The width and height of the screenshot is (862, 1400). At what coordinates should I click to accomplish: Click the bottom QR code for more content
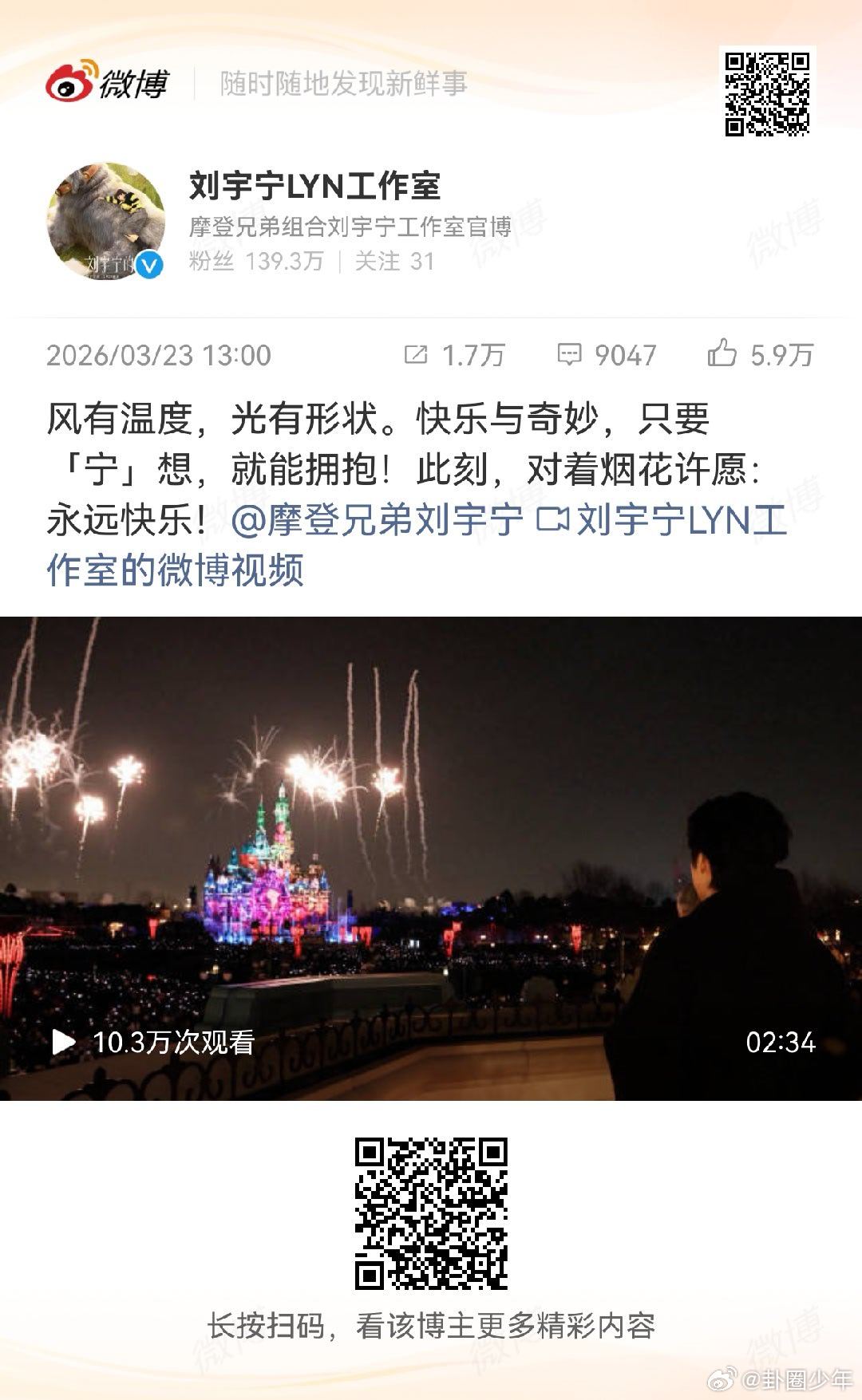tap(431, 1213)
